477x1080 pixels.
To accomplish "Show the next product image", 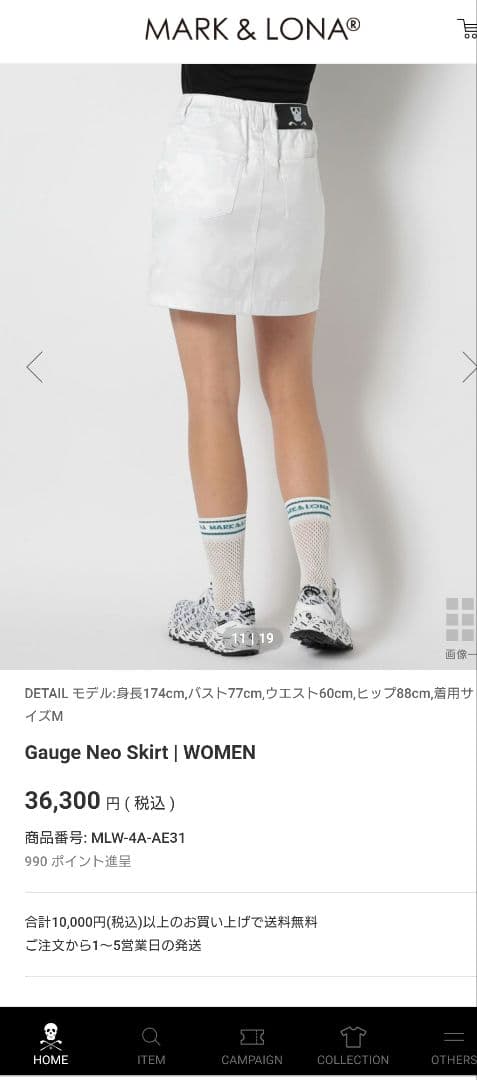I will tap(469, 367).
